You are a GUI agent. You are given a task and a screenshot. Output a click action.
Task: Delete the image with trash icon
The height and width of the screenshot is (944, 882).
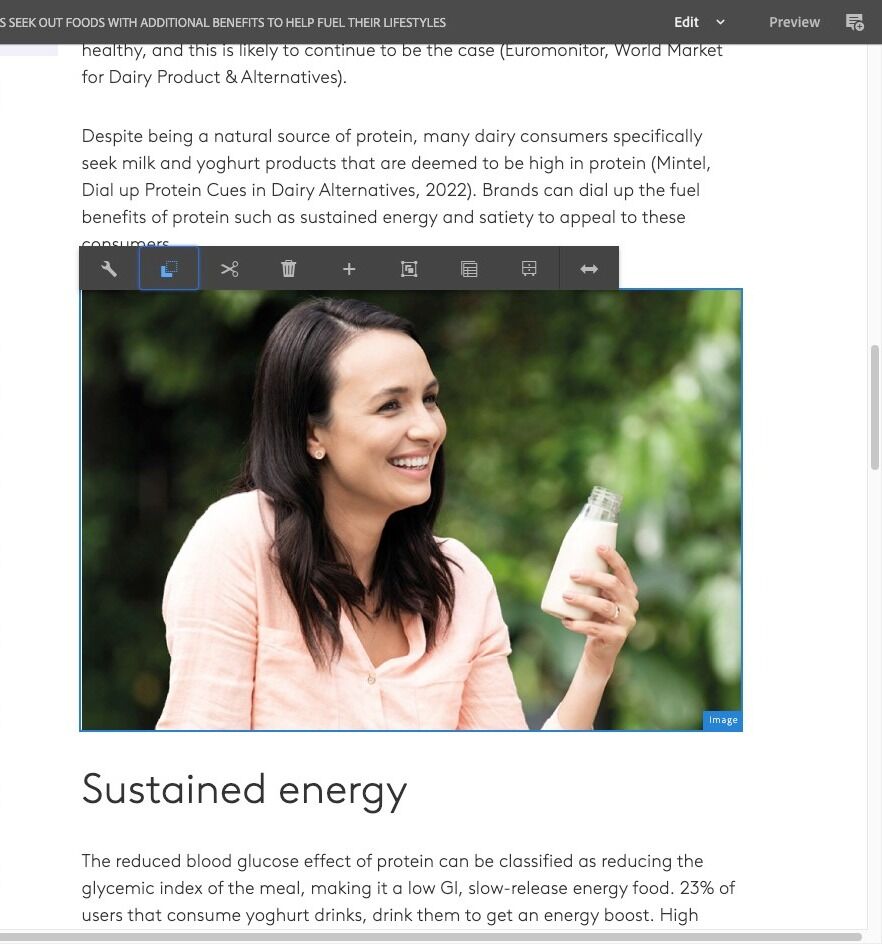click(x=289, y=269)
